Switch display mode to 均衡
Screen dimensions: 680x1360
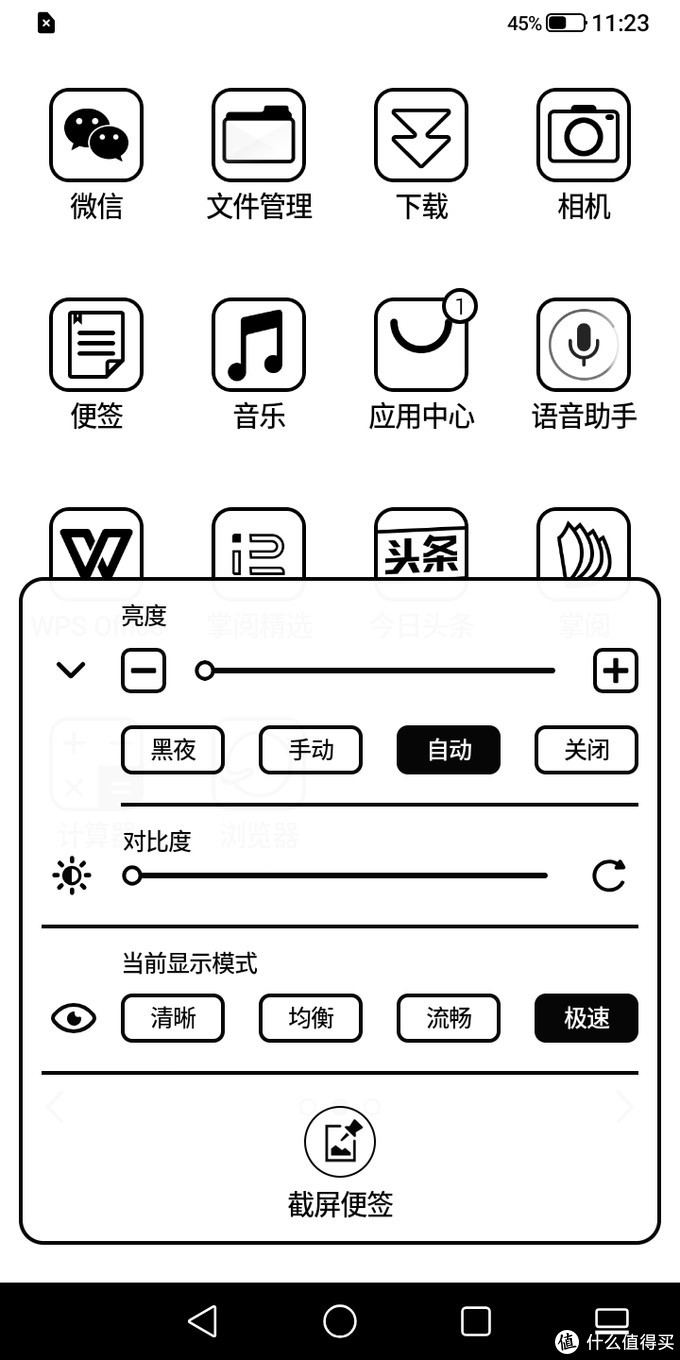pyautogui.click(x=311, y=1018)
